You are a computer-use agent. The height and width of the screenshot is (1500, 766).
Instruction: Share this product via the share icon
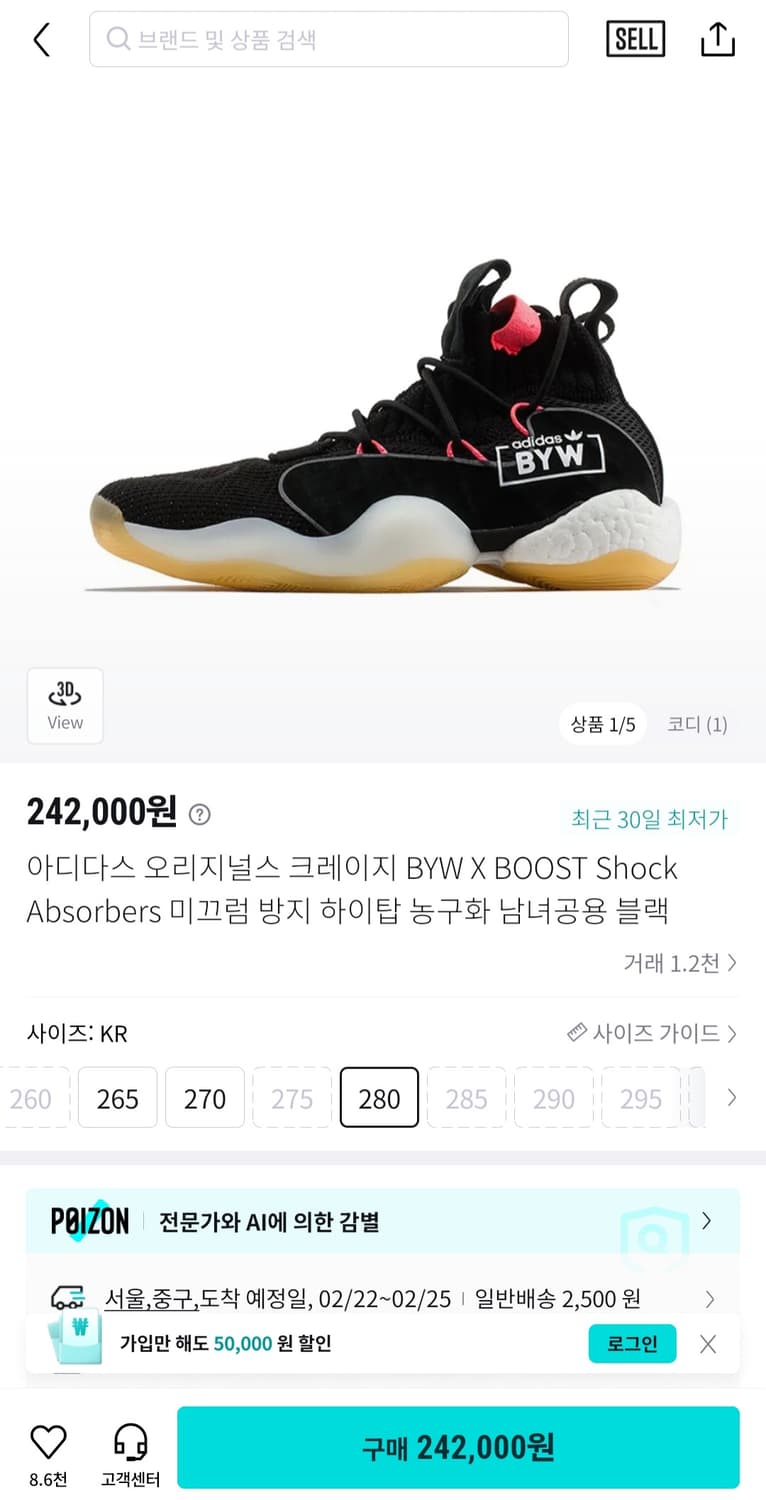717,39
